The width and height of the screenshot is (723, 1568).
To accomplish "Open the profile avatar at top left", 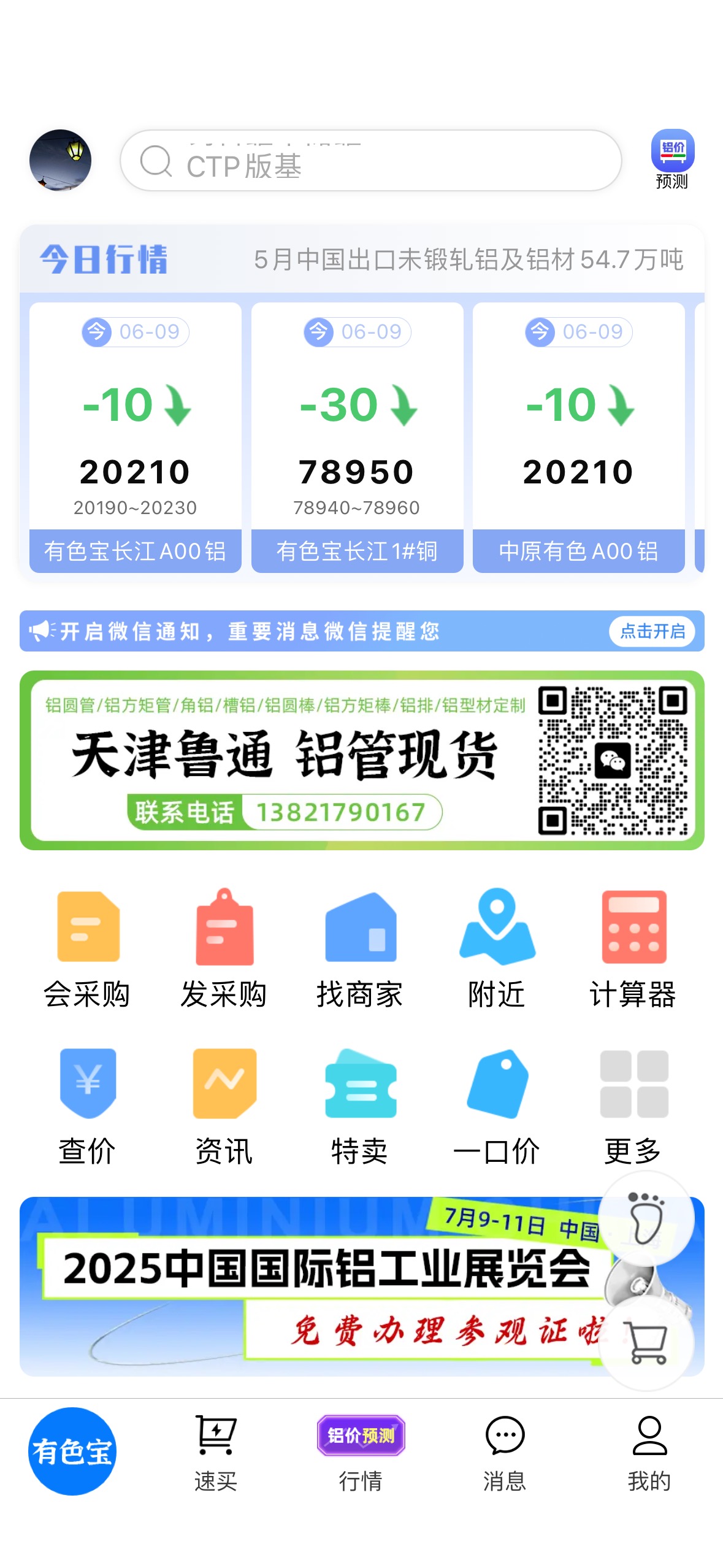I will pyautogui.click(x=60, y=160).
